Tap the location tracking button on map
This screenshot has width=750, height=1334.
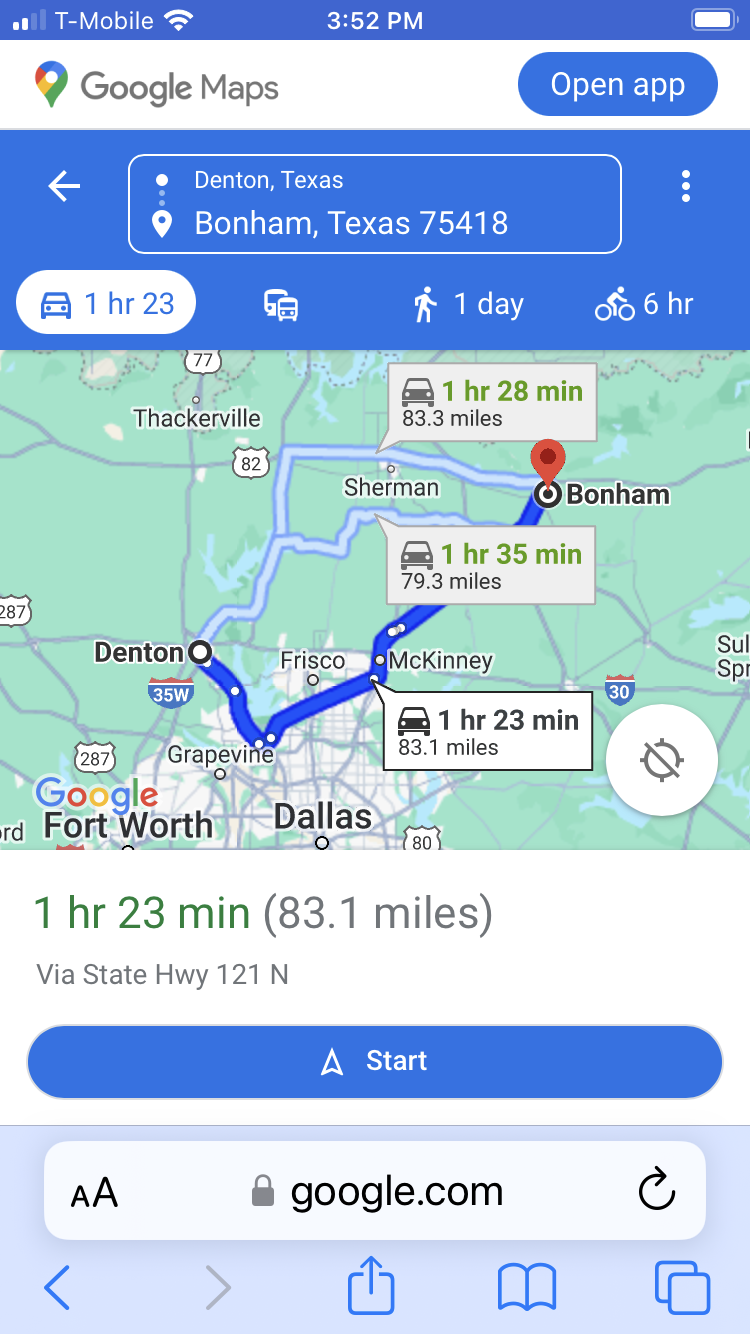tap(661, 760)
